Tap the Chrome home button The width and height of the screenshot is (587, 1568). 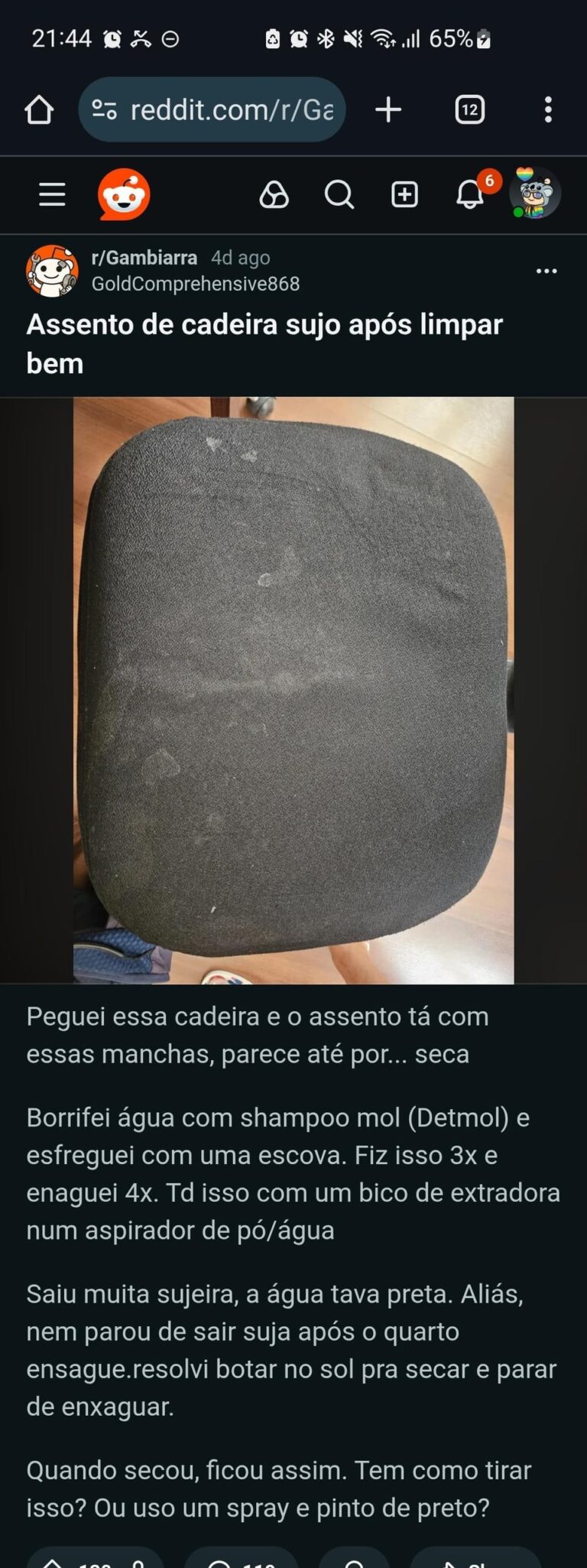[x=39, y=110]
